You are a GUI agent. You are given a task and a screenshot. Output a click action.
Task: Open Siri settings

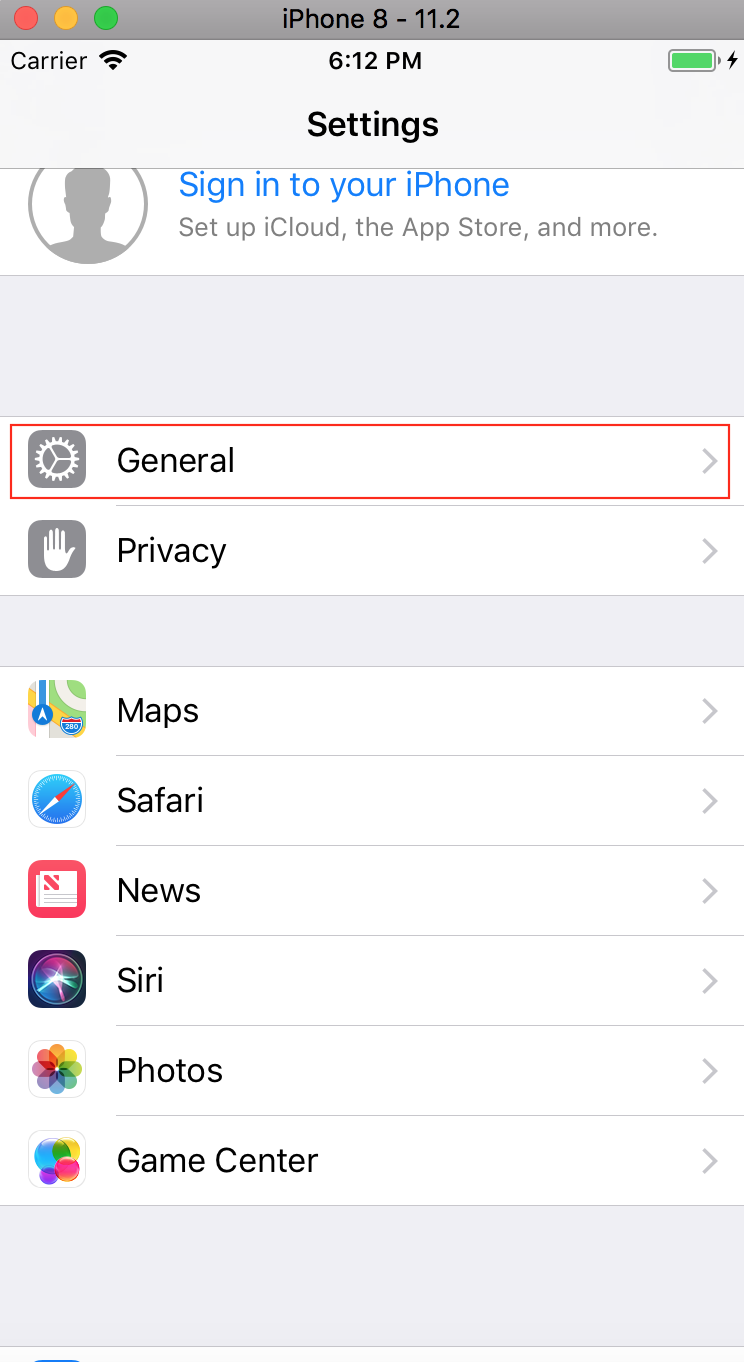370,981
